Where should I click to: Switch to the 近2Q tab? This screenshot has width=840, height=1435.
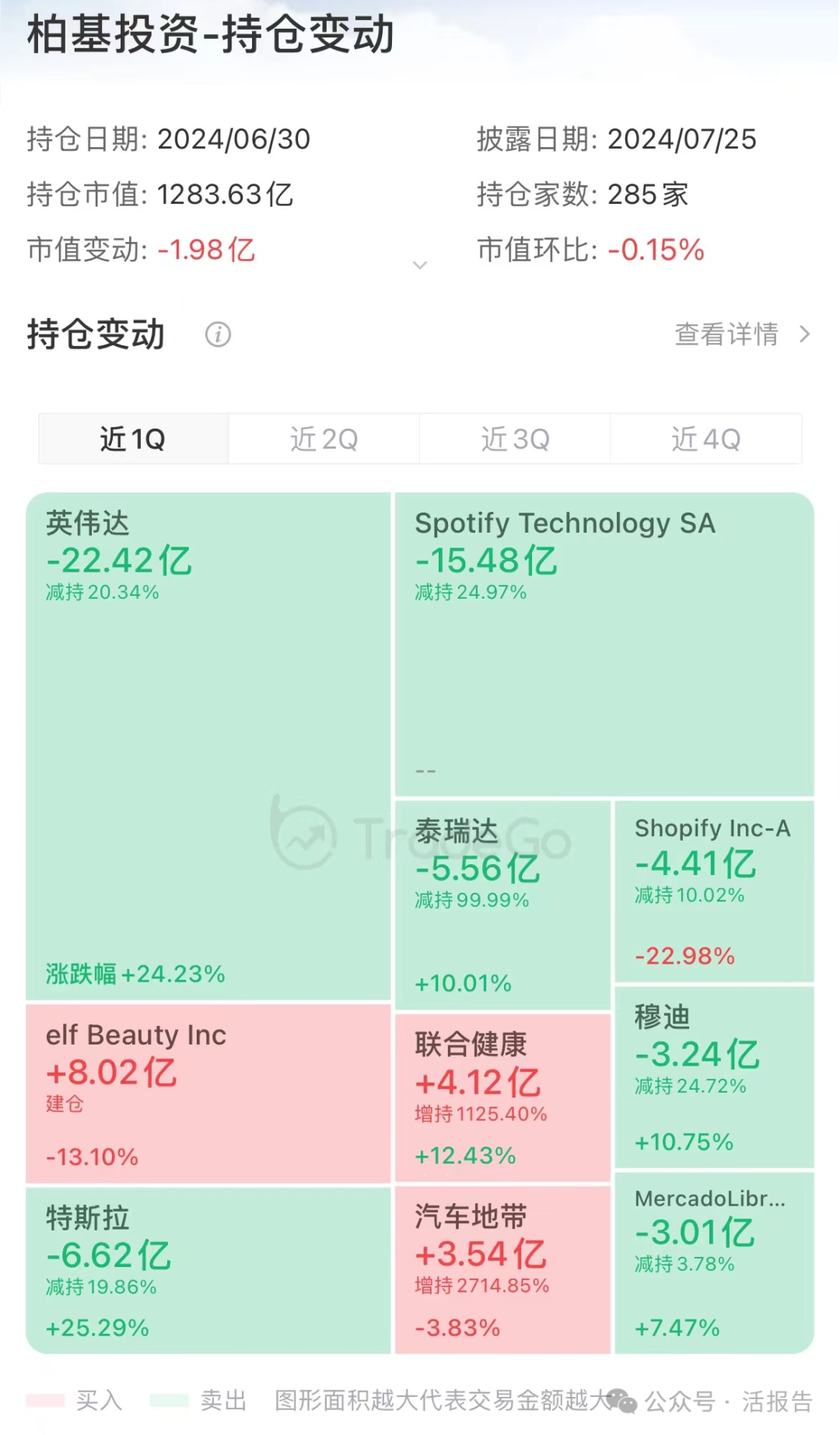point(324,439)
